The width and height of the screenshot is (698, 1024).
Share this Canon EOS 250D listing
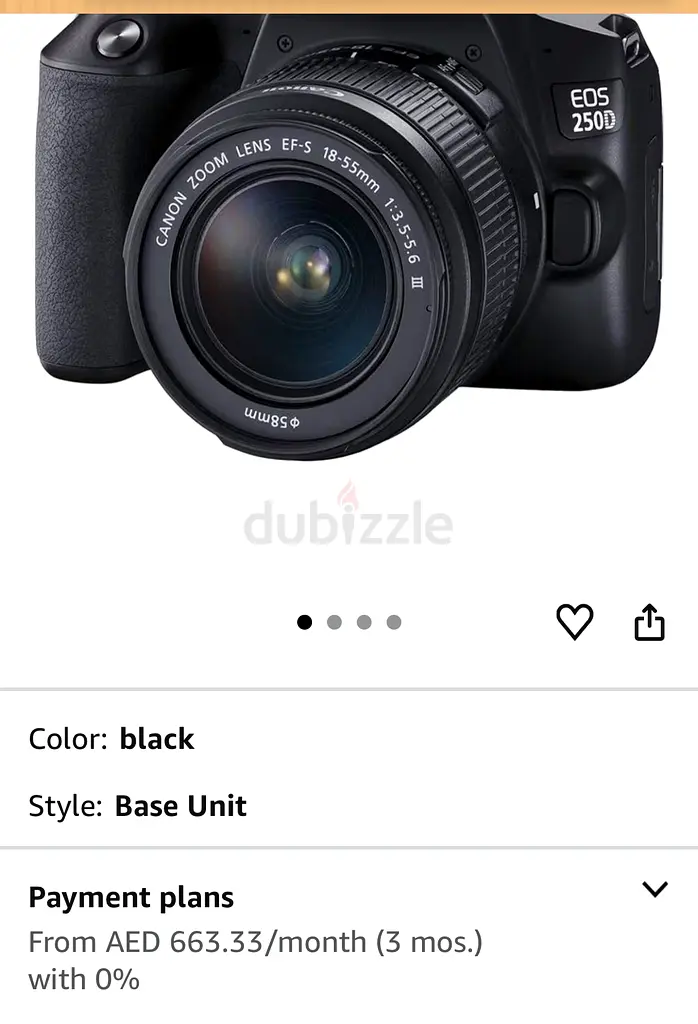pyautogui.click(x=649, y=622)
